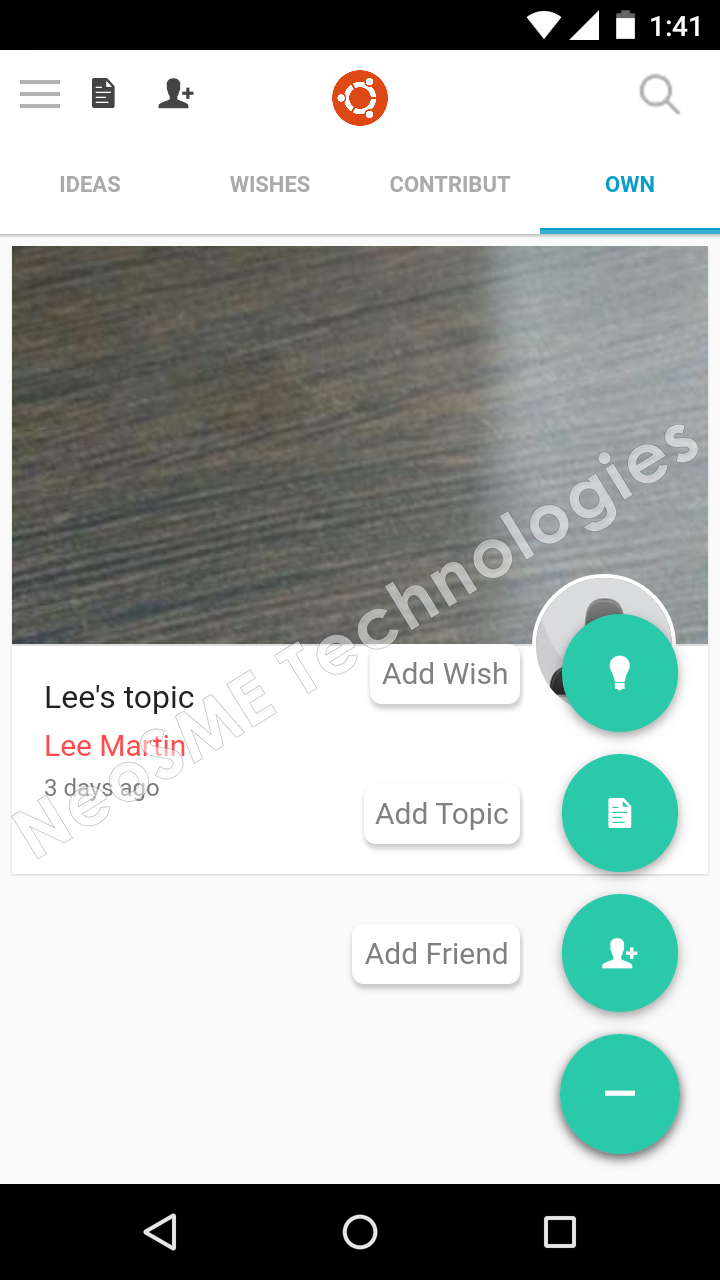This screenshot has width=720, height=1280.
Task: Go back using the system back button
Action: 160,1232
